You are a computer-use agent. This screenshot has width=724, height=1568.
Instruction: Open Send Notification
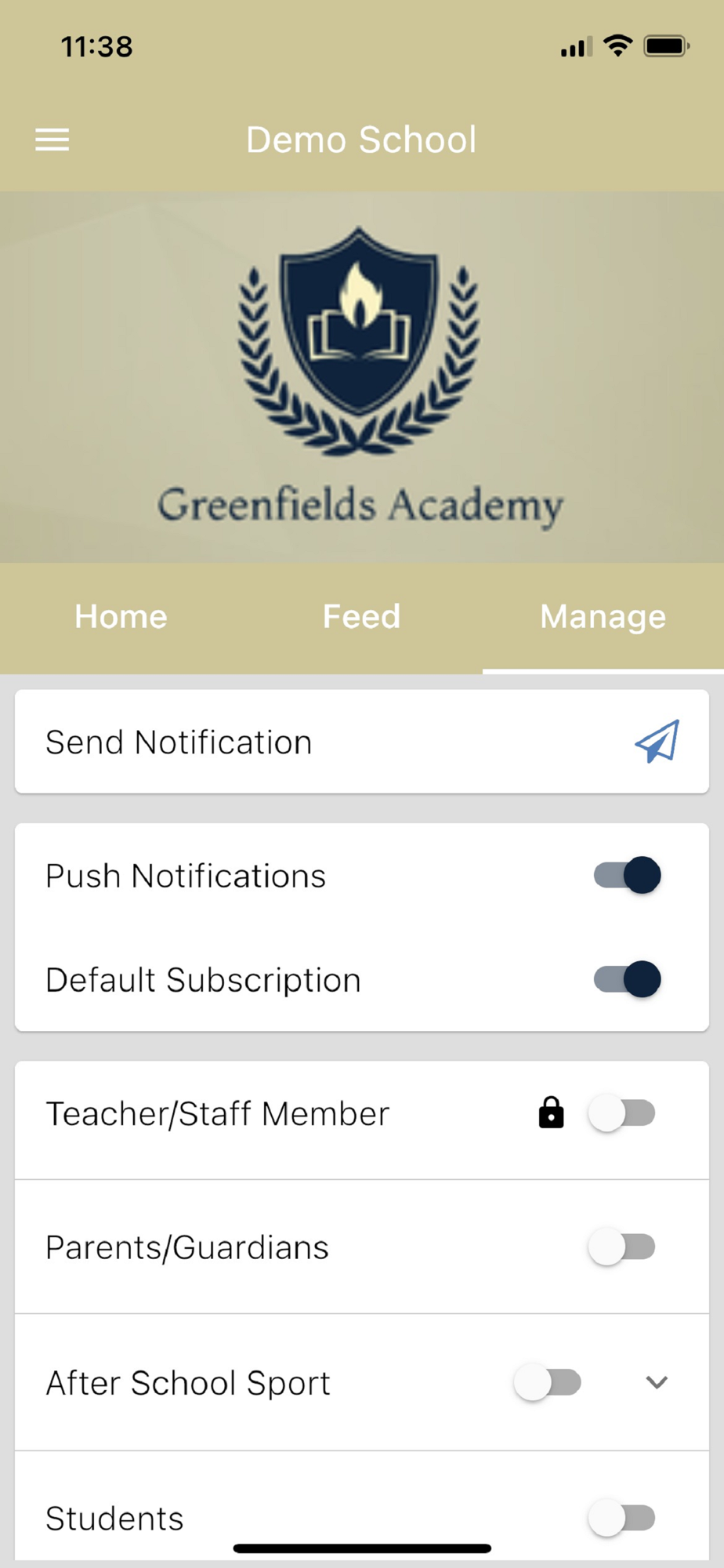tap(362, 742)
